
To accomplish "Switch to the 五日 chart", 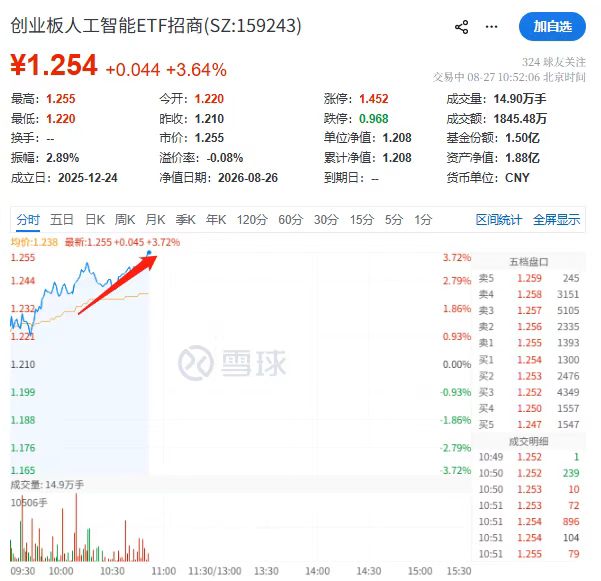I will 62,220.
